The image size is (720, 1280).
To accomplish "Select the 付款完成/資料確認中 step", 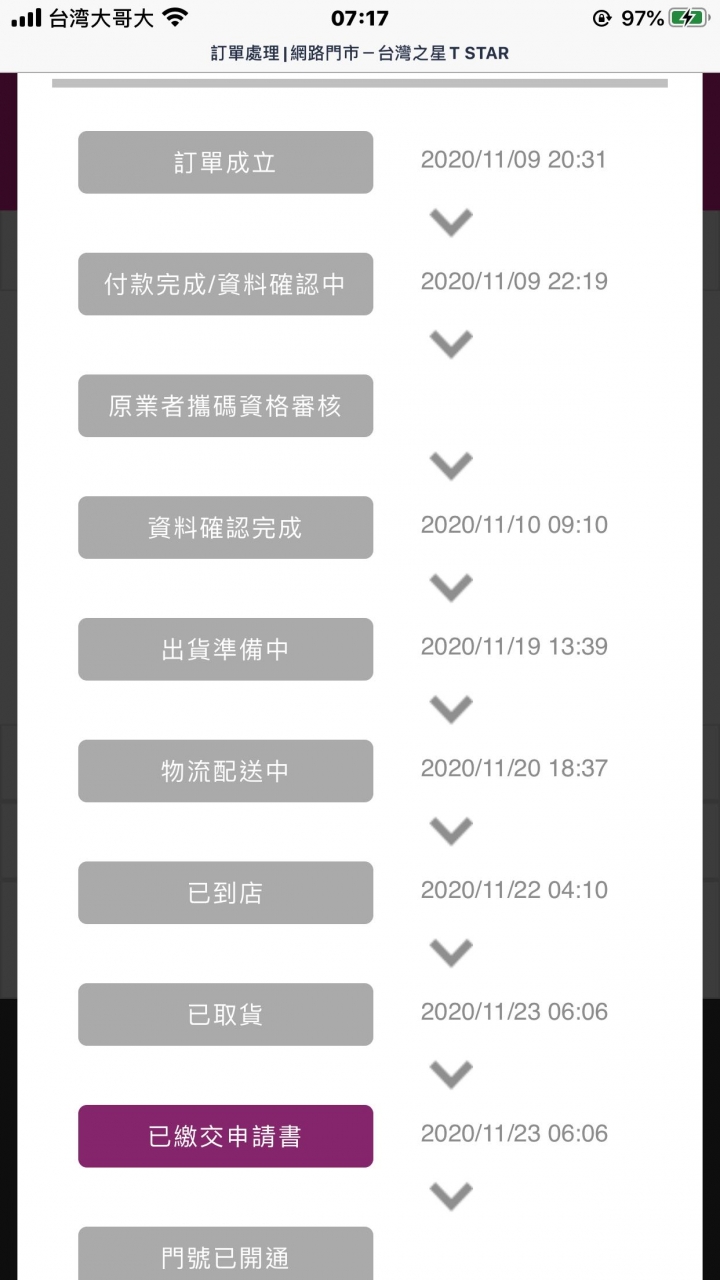I will 225,284.
